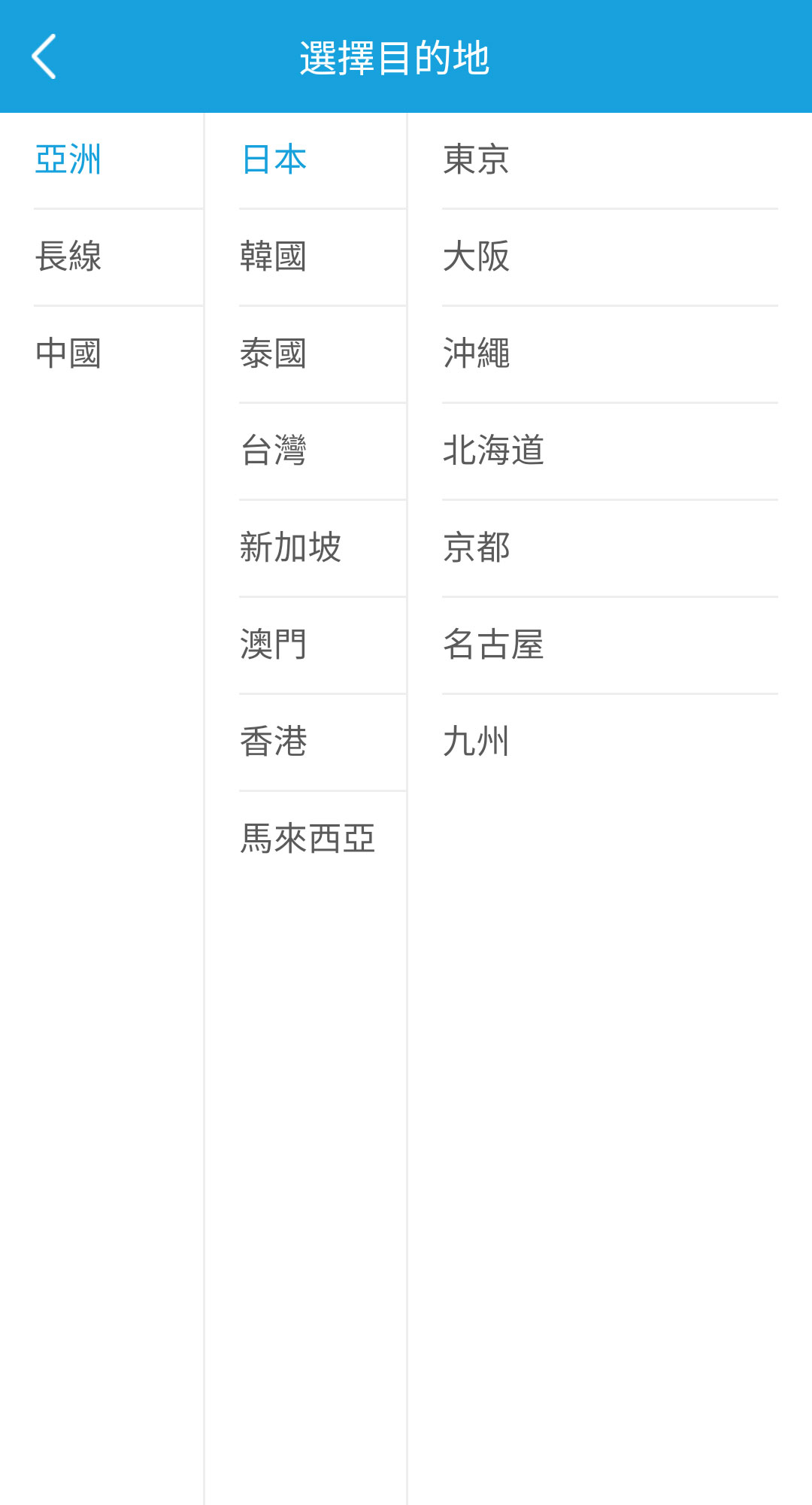Go back using the top-left arrow

44,56
